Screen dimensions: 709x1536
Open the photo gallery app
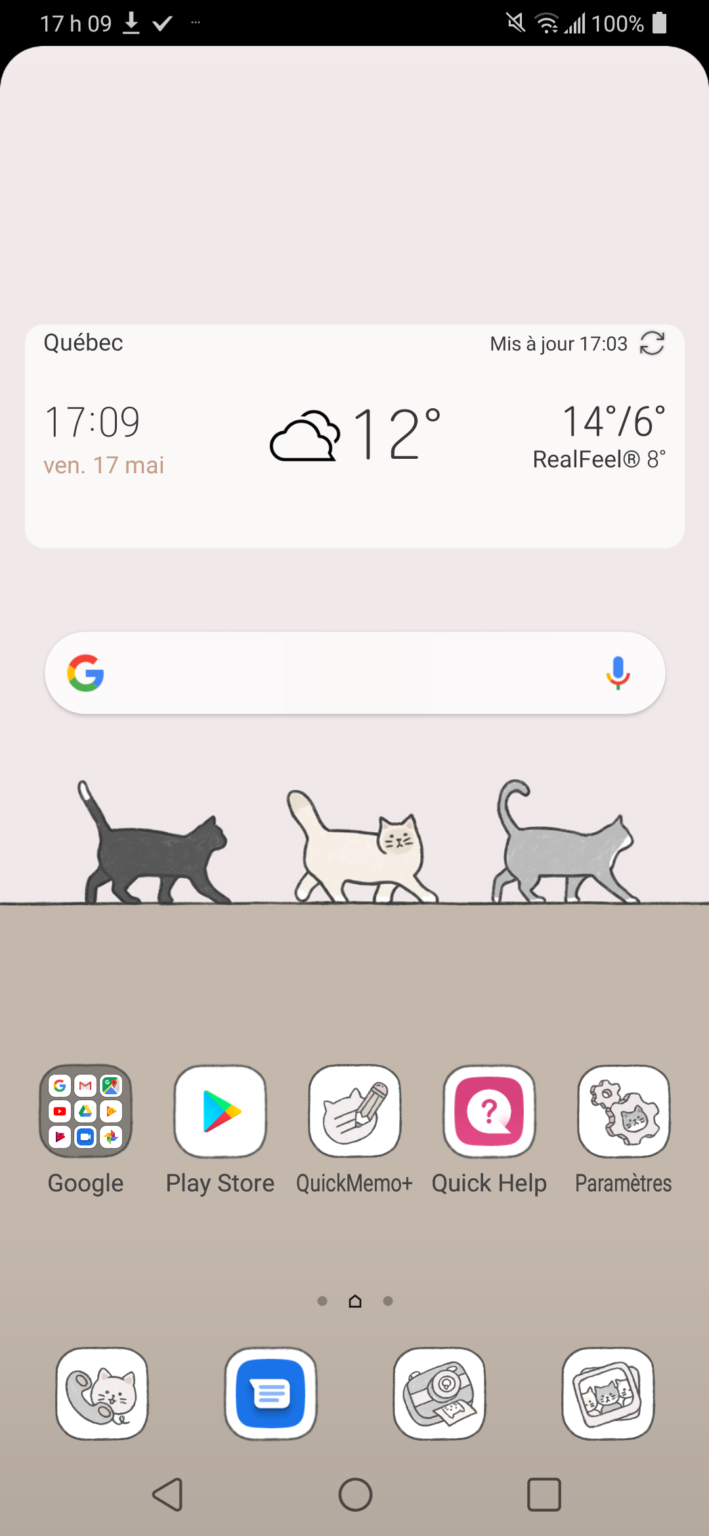point(608,1394)
